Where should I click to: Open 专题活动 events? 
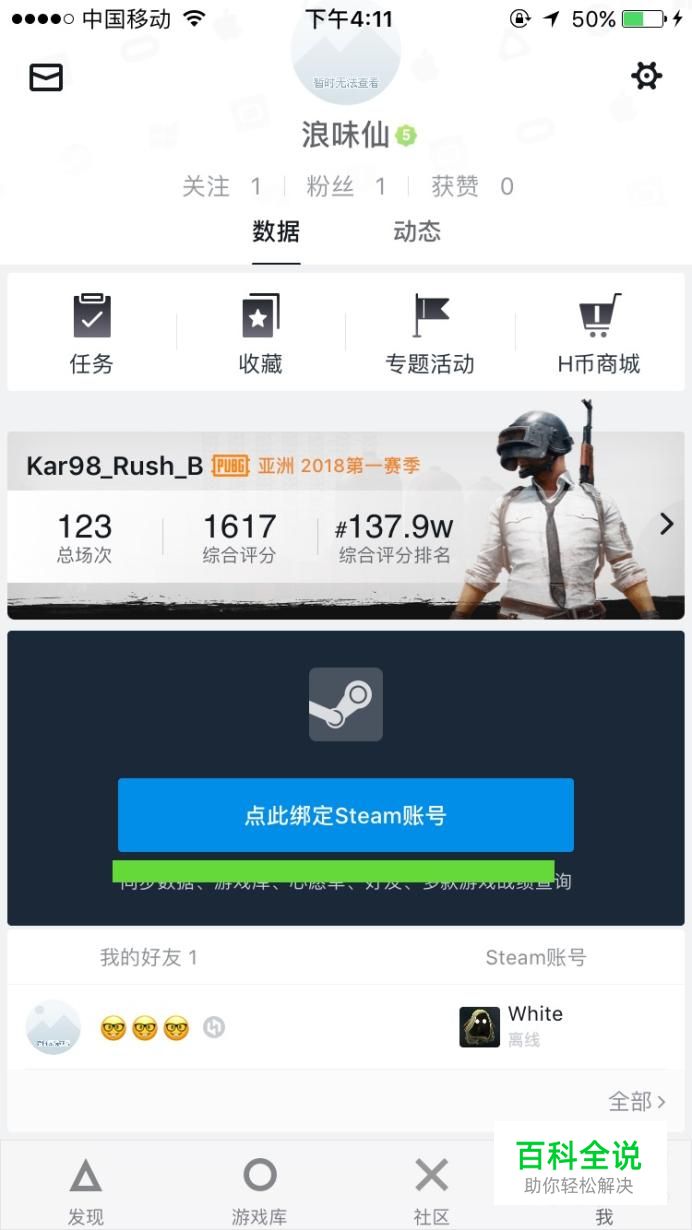tap(430, 334)
